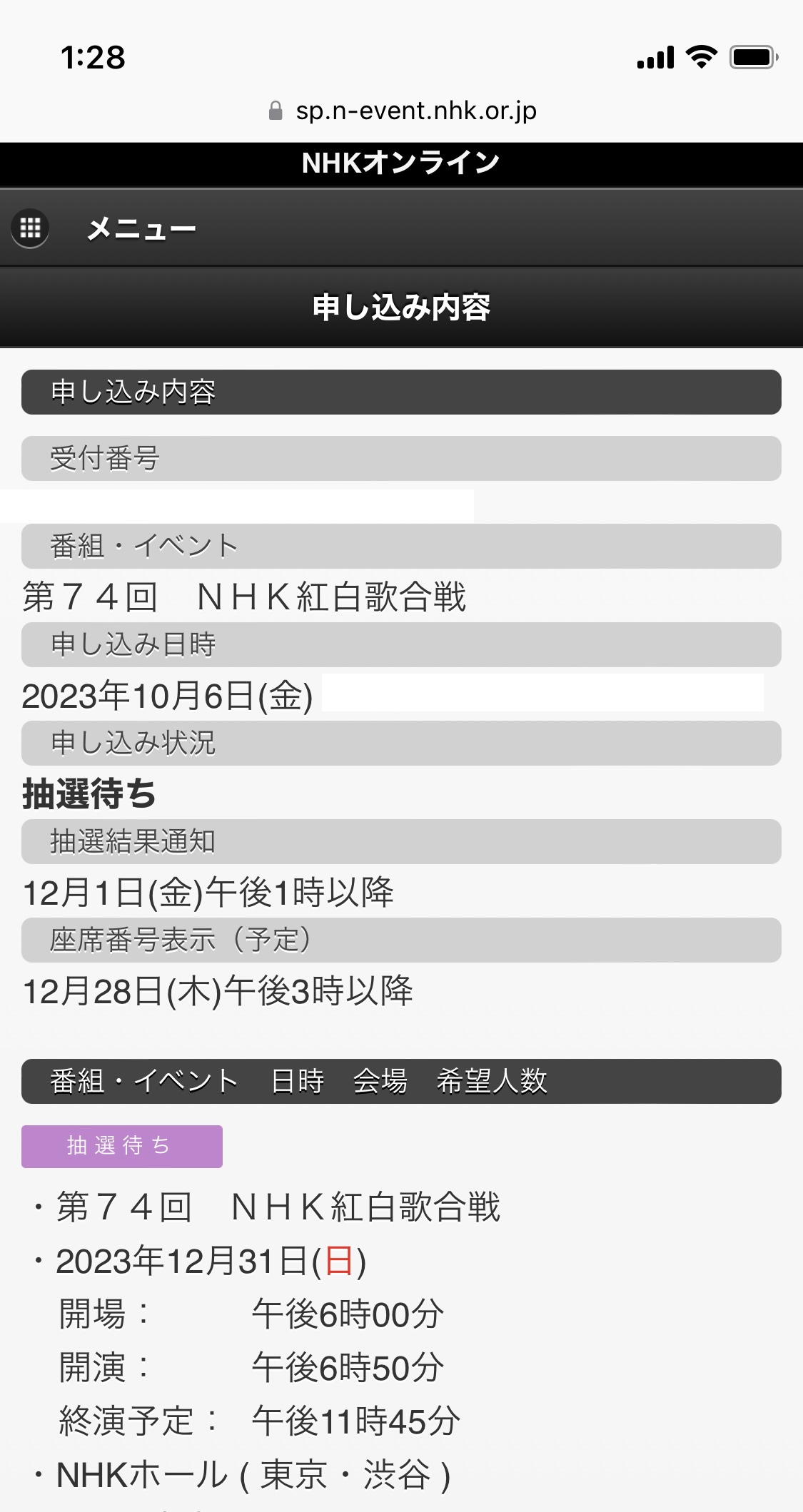Open the メニュー menu bar
This screenshot has width=803, height=1512.
click(x=401, y=228)
